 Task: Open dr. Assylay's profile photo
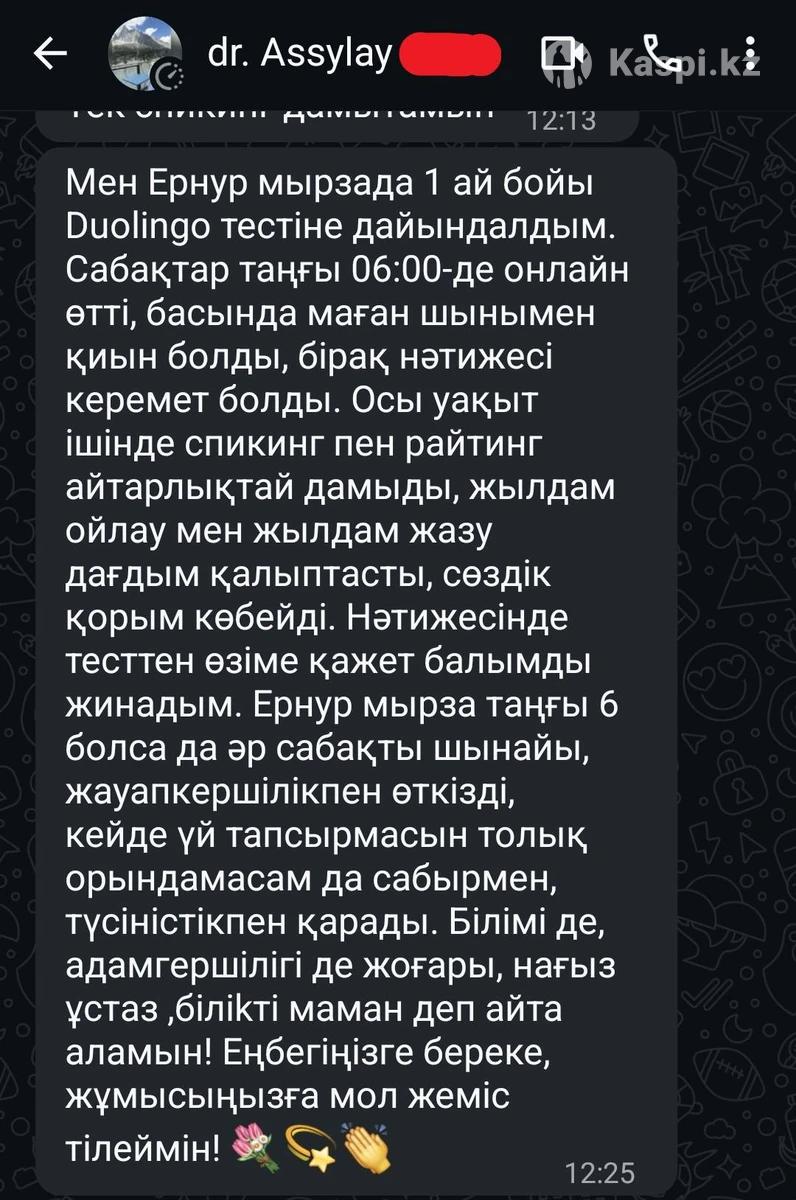[145, 54]
